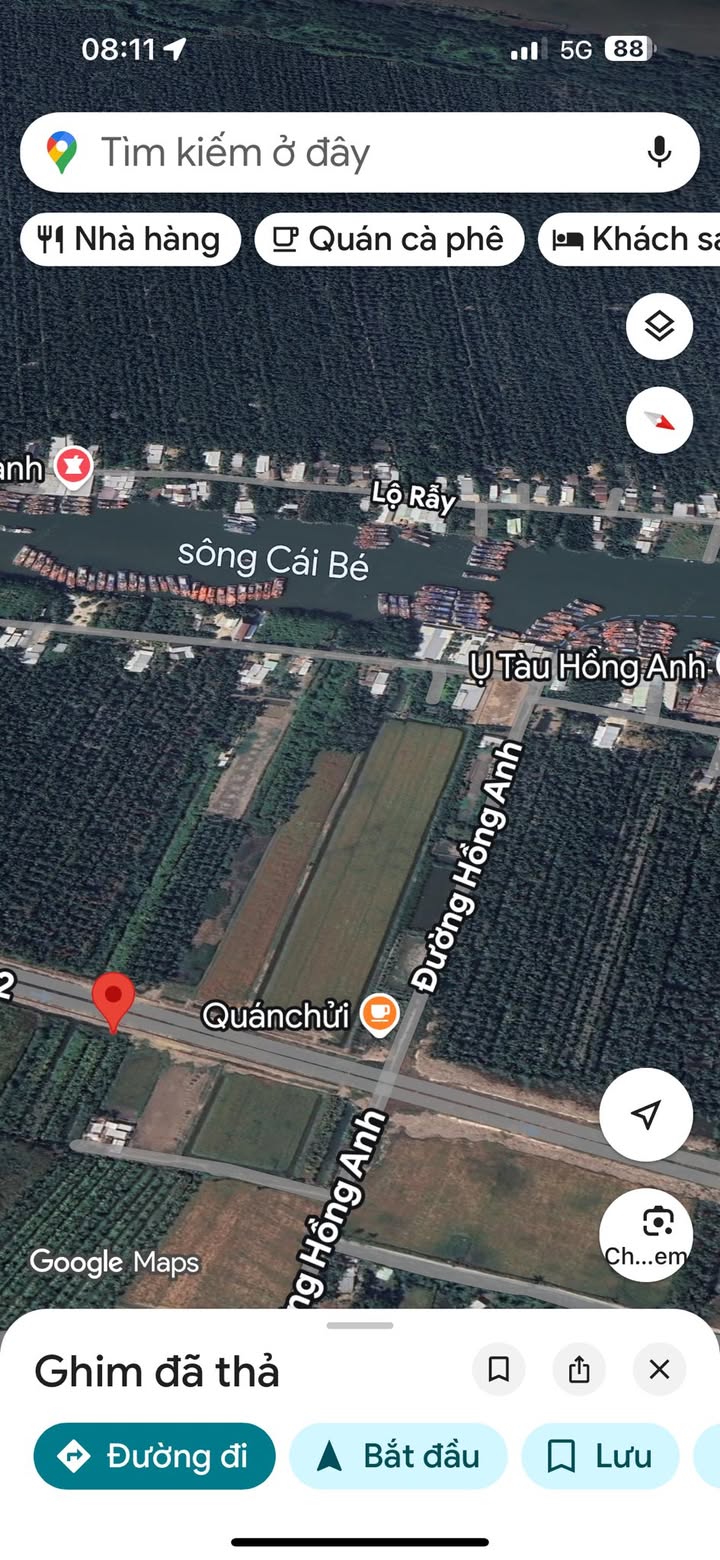Filter by Nhà hàng chip
Image resolution: width=720 pixels, height=1560 pixels.
pos(130,239)
